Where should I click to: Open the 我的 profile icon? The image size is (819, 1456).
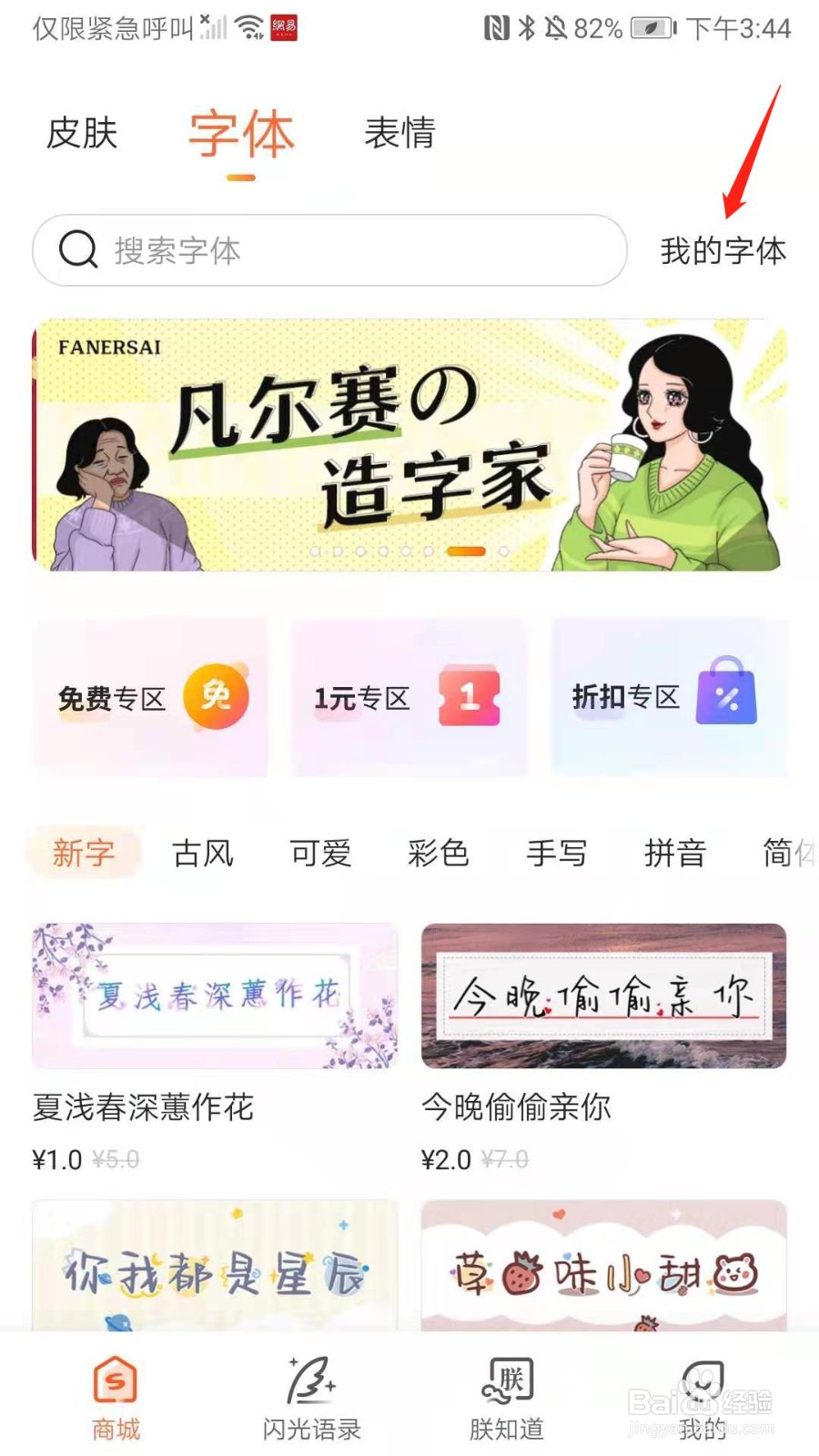pos(701,1397)
